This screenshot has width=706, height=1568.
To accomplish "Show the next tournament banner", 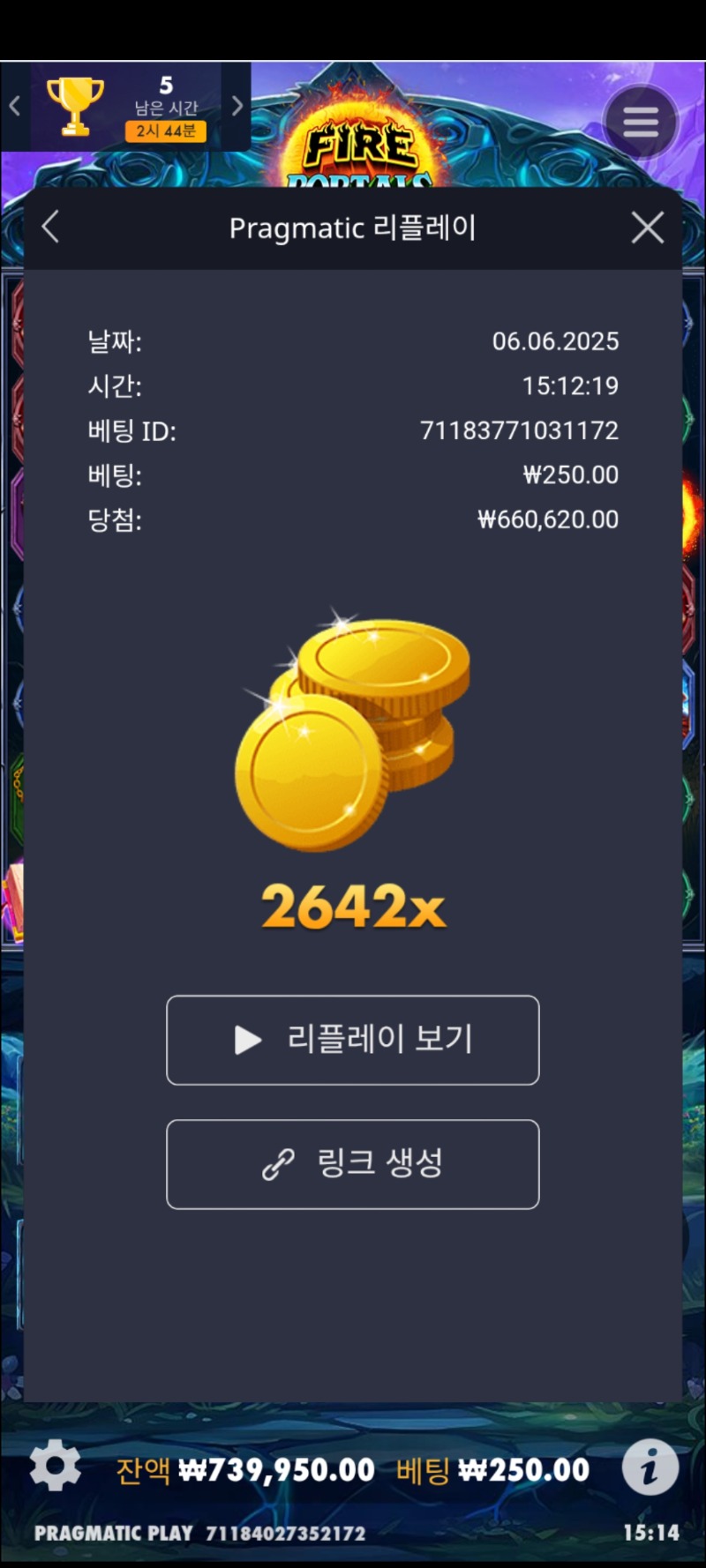I will 237,107.
